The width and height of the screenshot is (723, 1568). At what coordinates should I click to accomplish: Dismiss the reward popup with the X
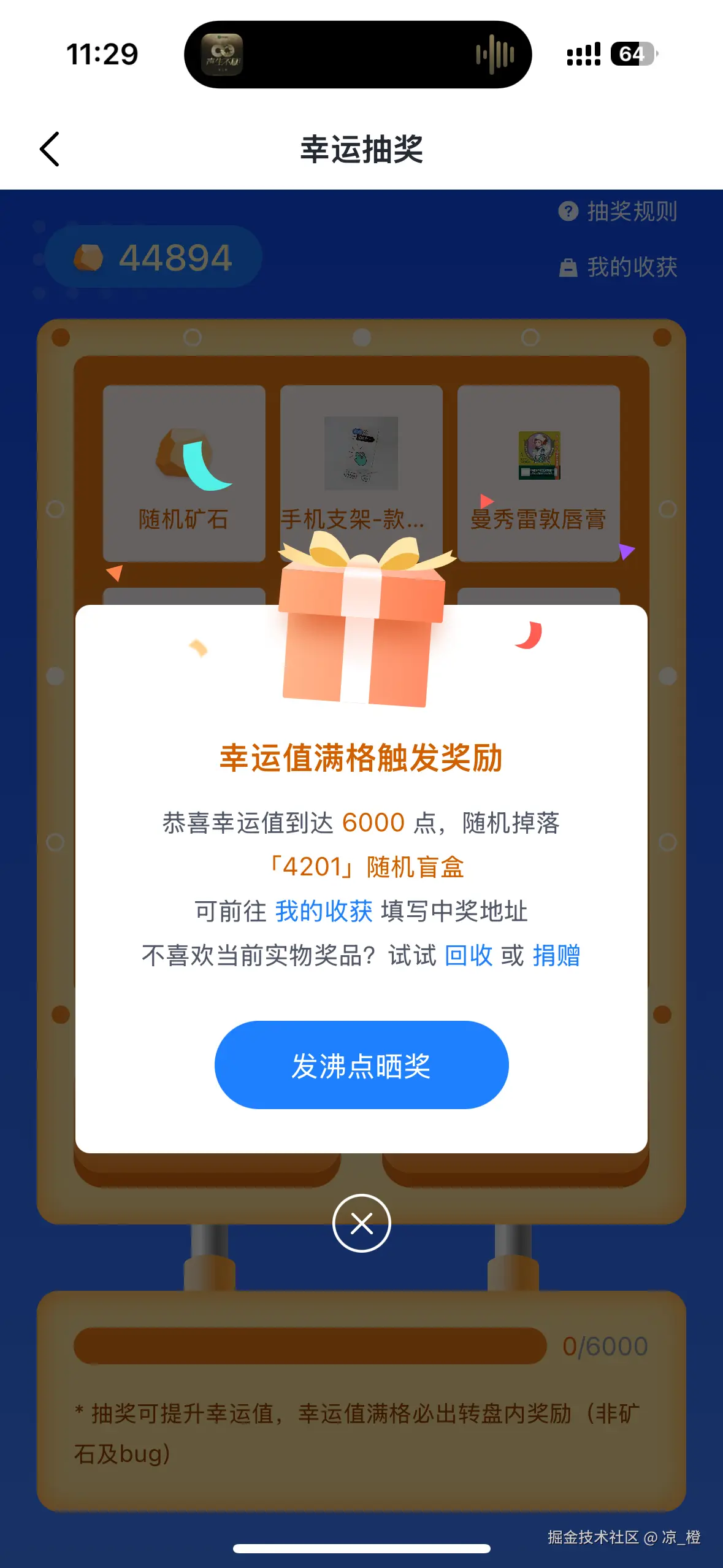point(362,1223)
